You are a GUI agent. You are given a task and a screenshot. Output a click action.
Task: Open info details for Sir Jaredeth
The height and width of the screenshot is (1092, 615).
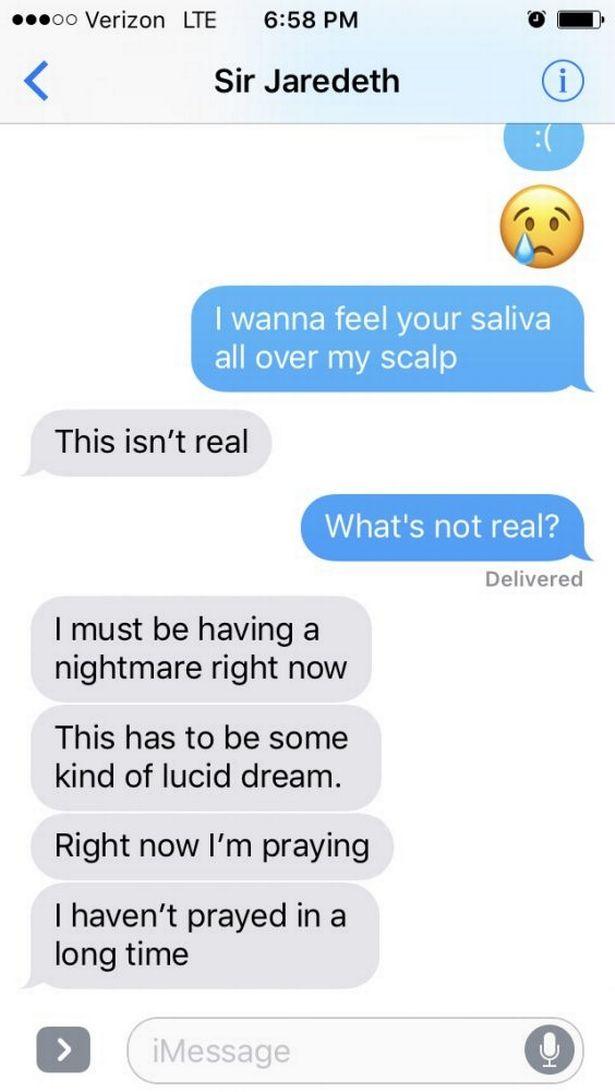tap(560, 82)
